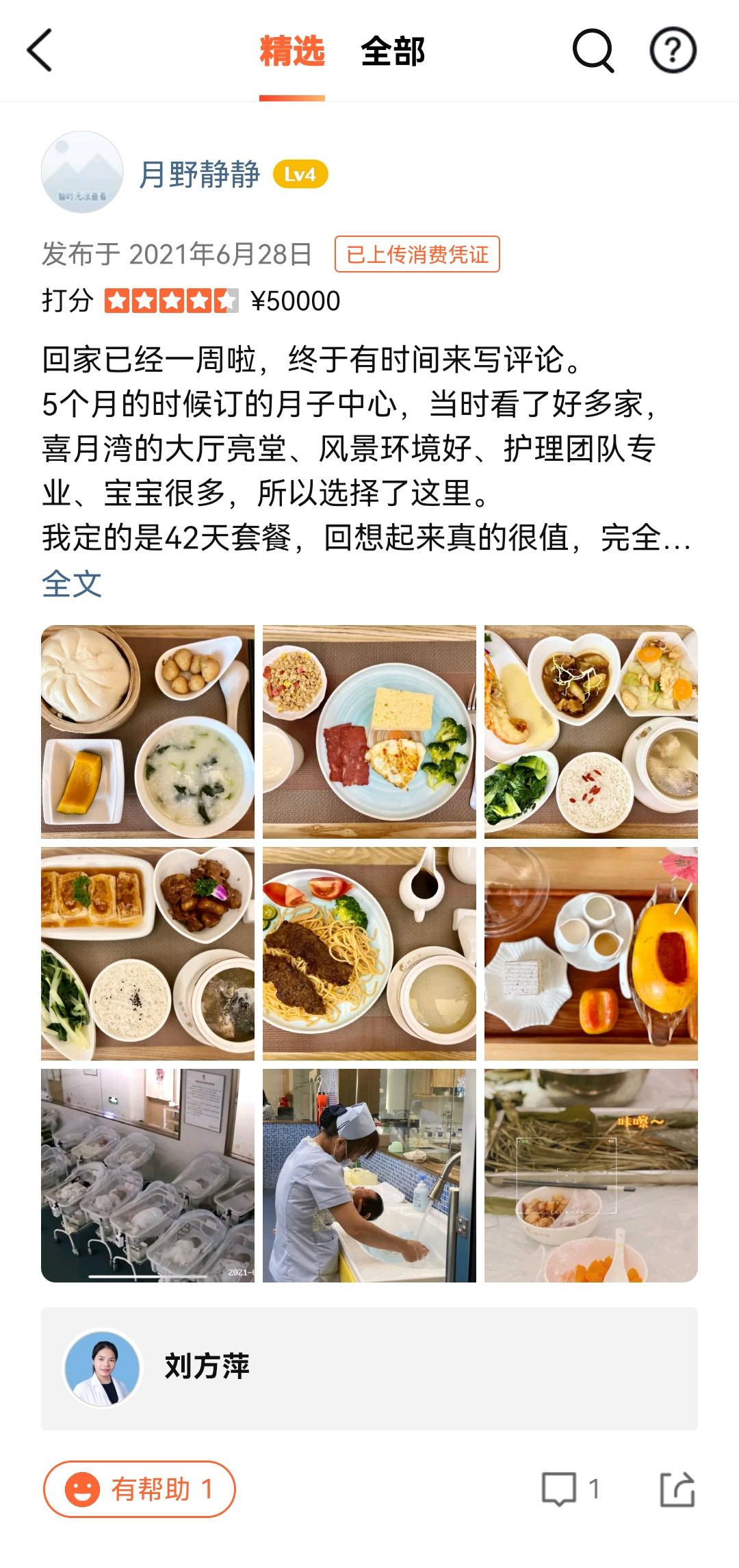
Task: View the papaya dessert tray photo
Action: coord(591,953)
